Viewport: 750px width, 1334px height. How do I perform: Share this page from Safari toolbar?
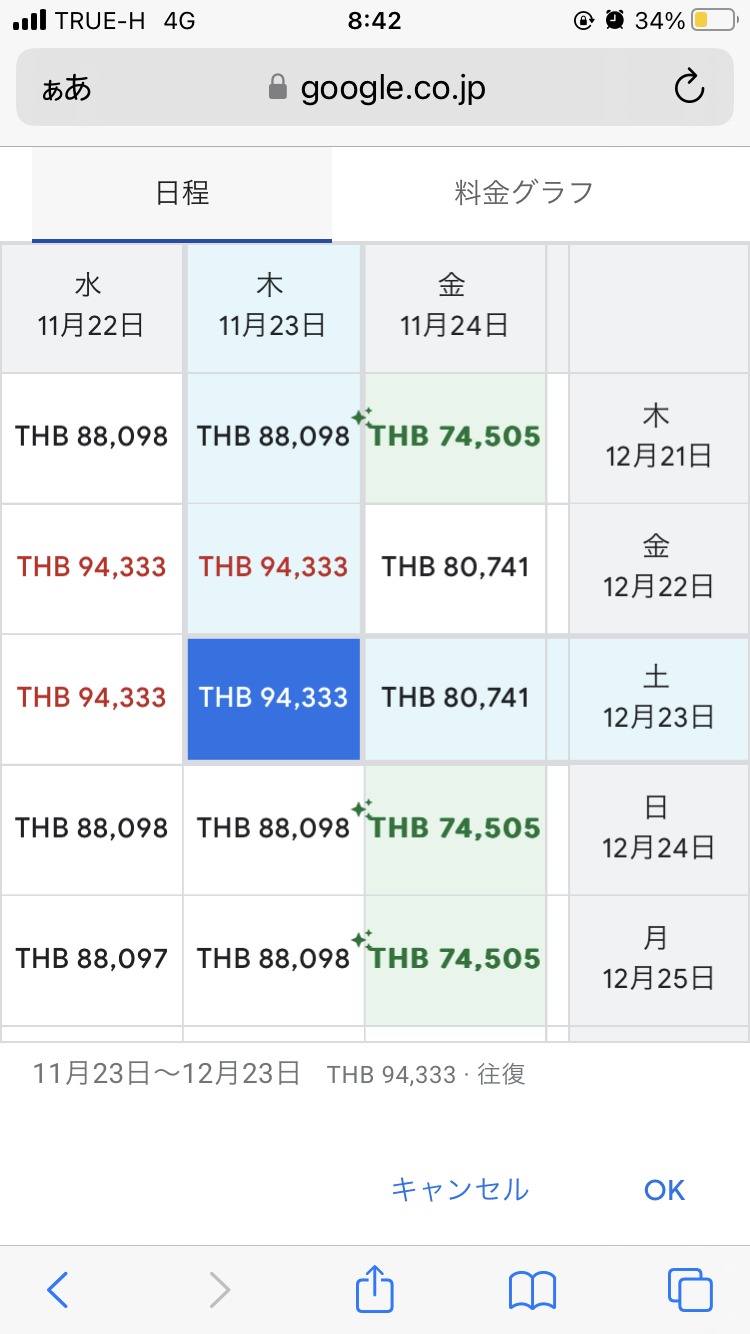(375, 1290)
